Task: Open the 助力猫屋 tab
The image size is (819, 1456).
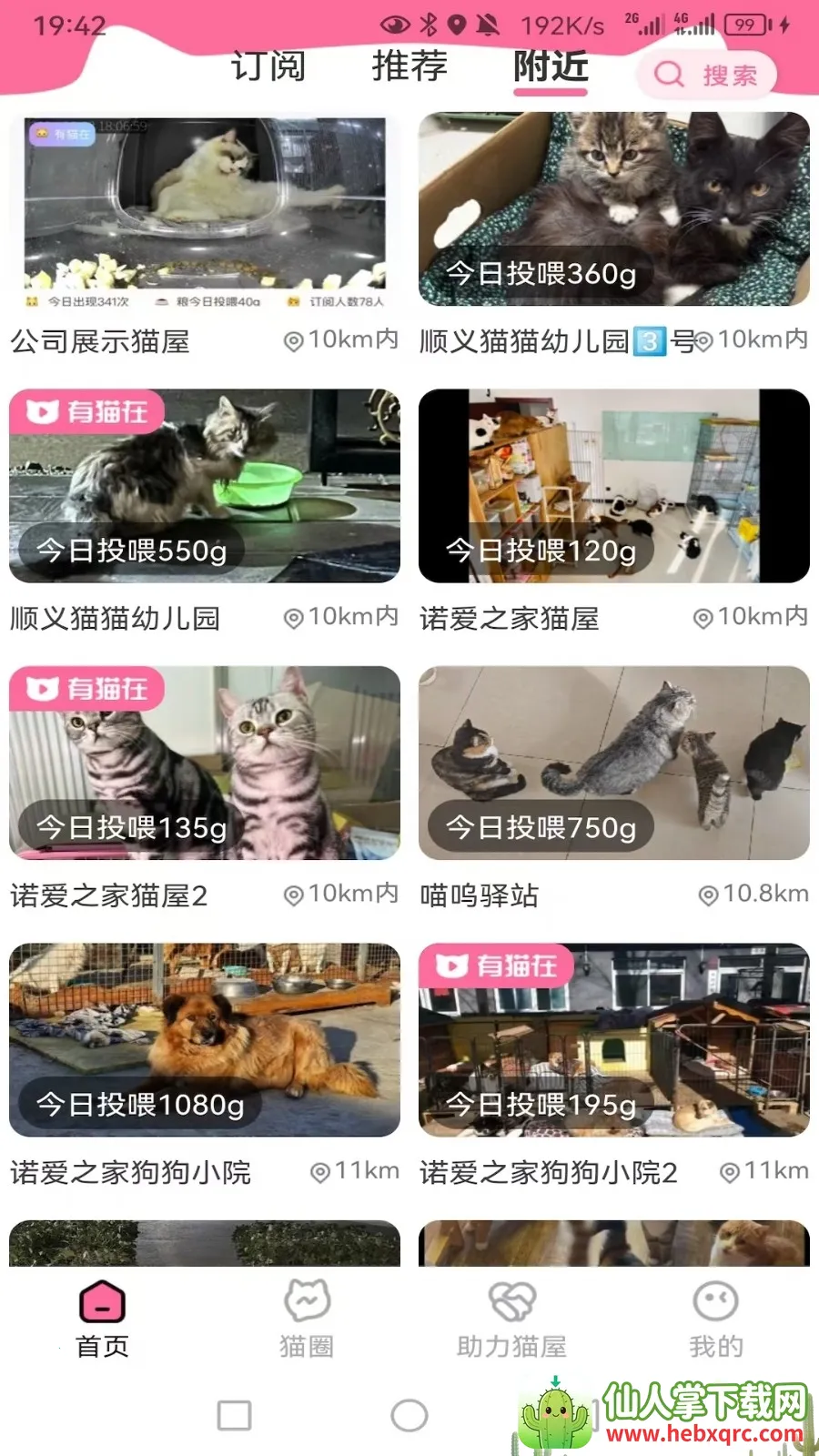Action: [511, 1319]
